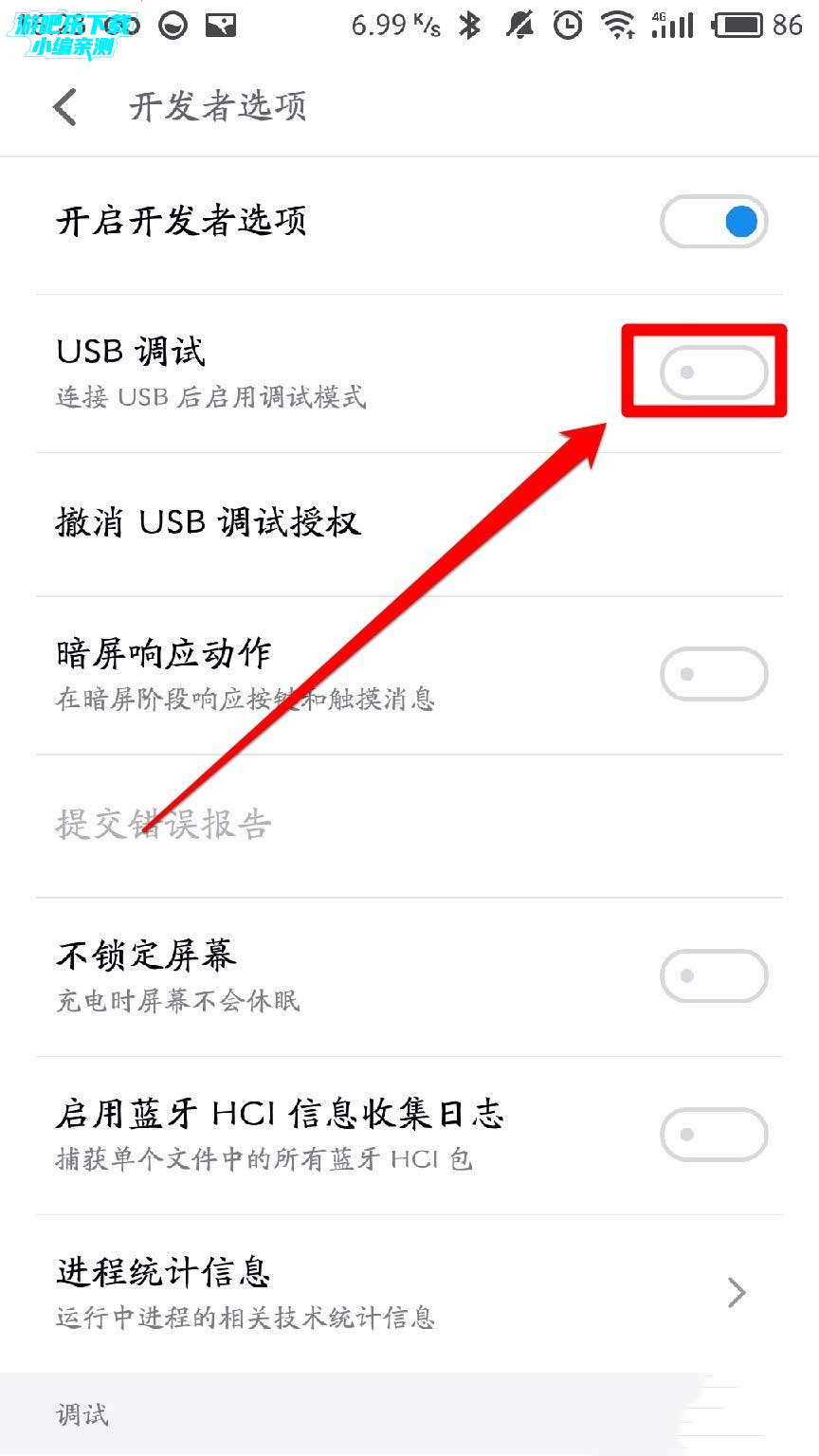Image resolution: width=819 pixels, height=1456 pixels.
Task: Open 撤消 USB 调试授权
Action: click(x=409, y=523)
